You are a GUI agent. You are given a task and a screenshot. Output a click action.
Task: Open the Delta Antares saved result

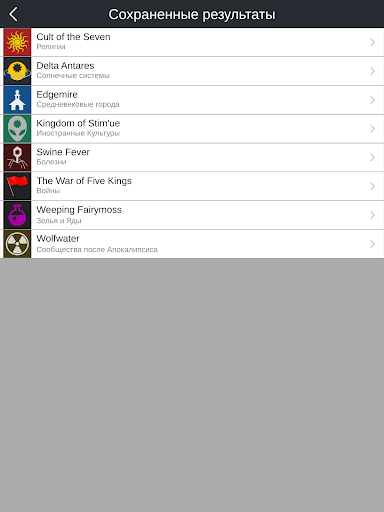(192, 71)
